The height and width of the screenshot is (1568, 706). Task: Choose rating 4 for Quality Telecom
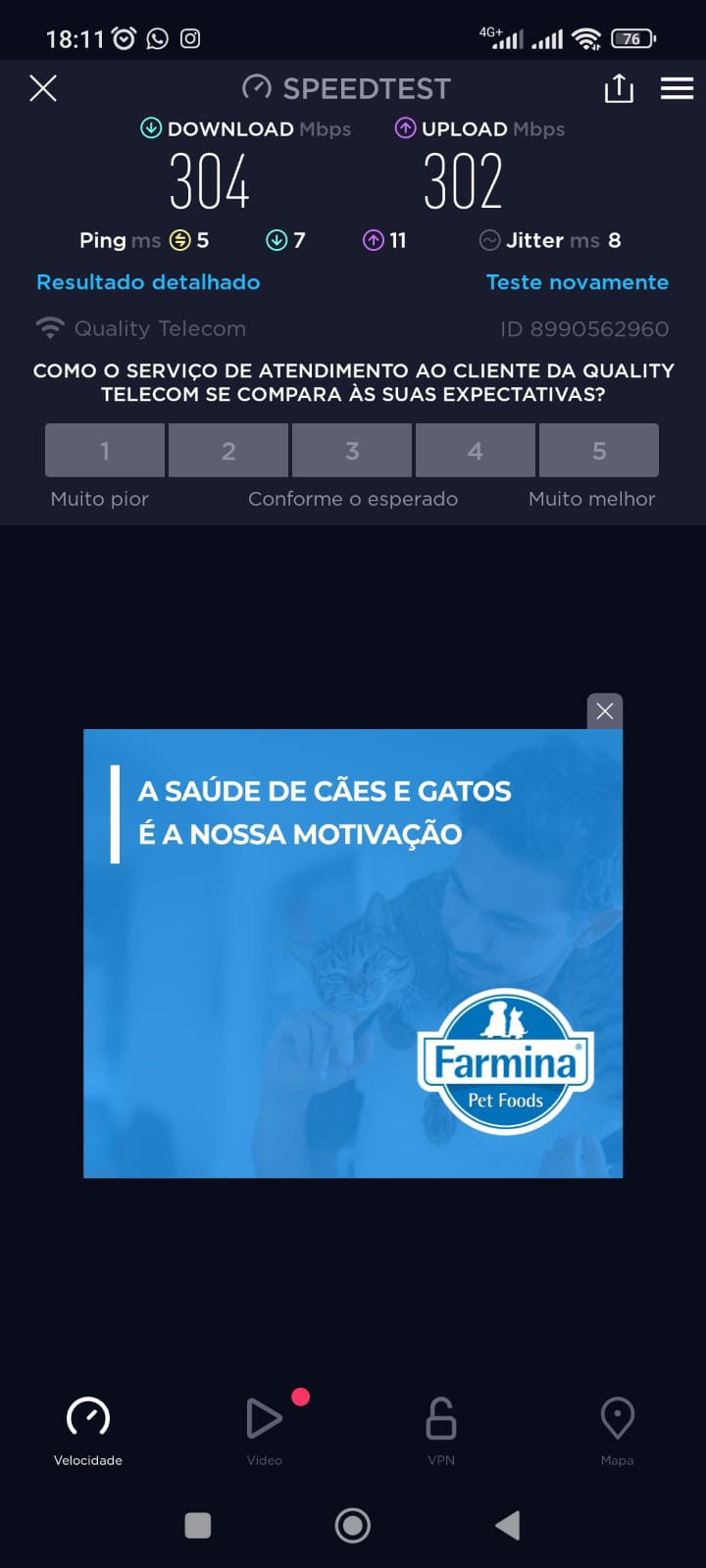pyautogui.click(x=476, y=451)
